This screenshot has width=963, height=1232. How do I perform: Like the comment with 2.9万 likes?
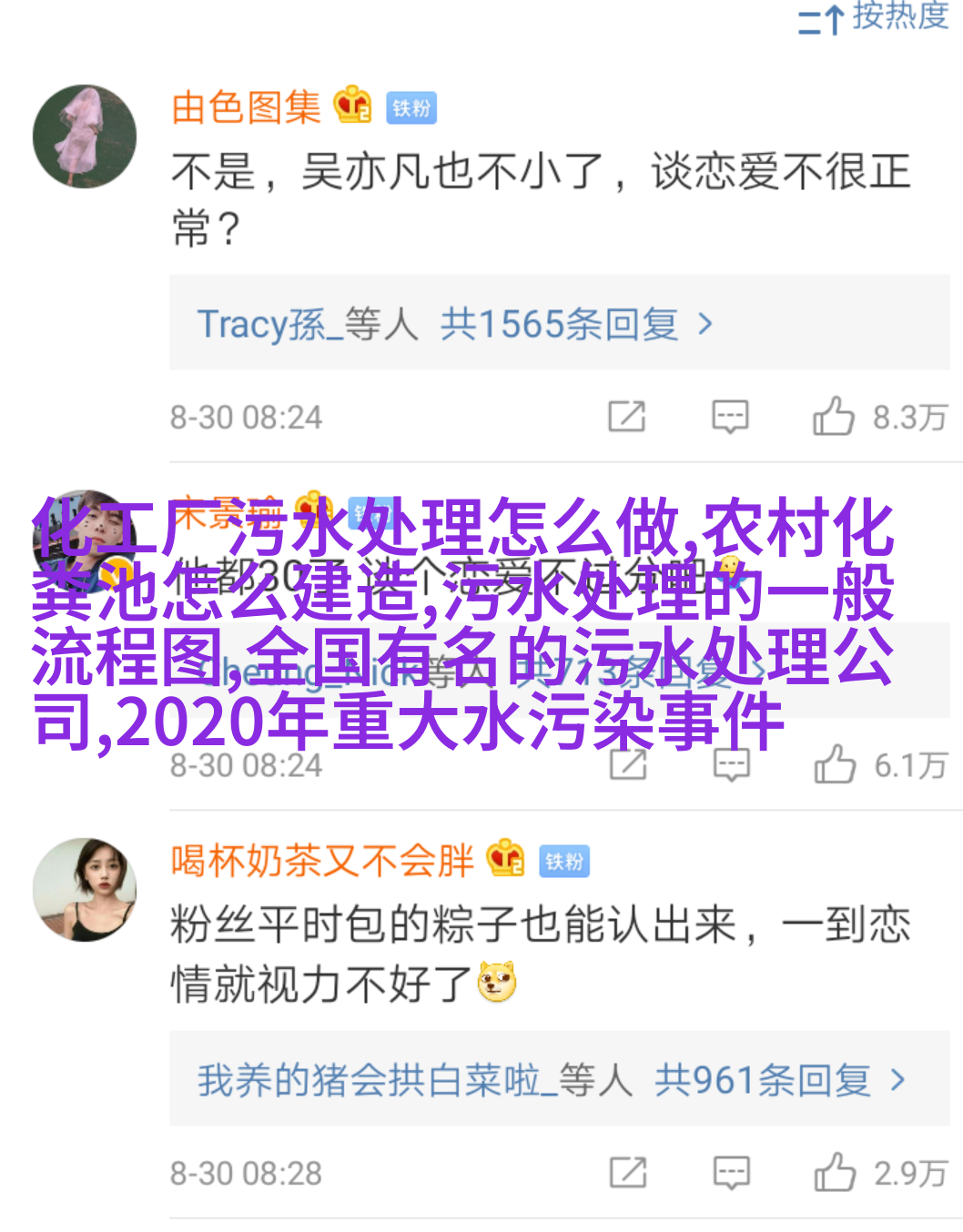pyautogui.click(x=836, y=1173)
